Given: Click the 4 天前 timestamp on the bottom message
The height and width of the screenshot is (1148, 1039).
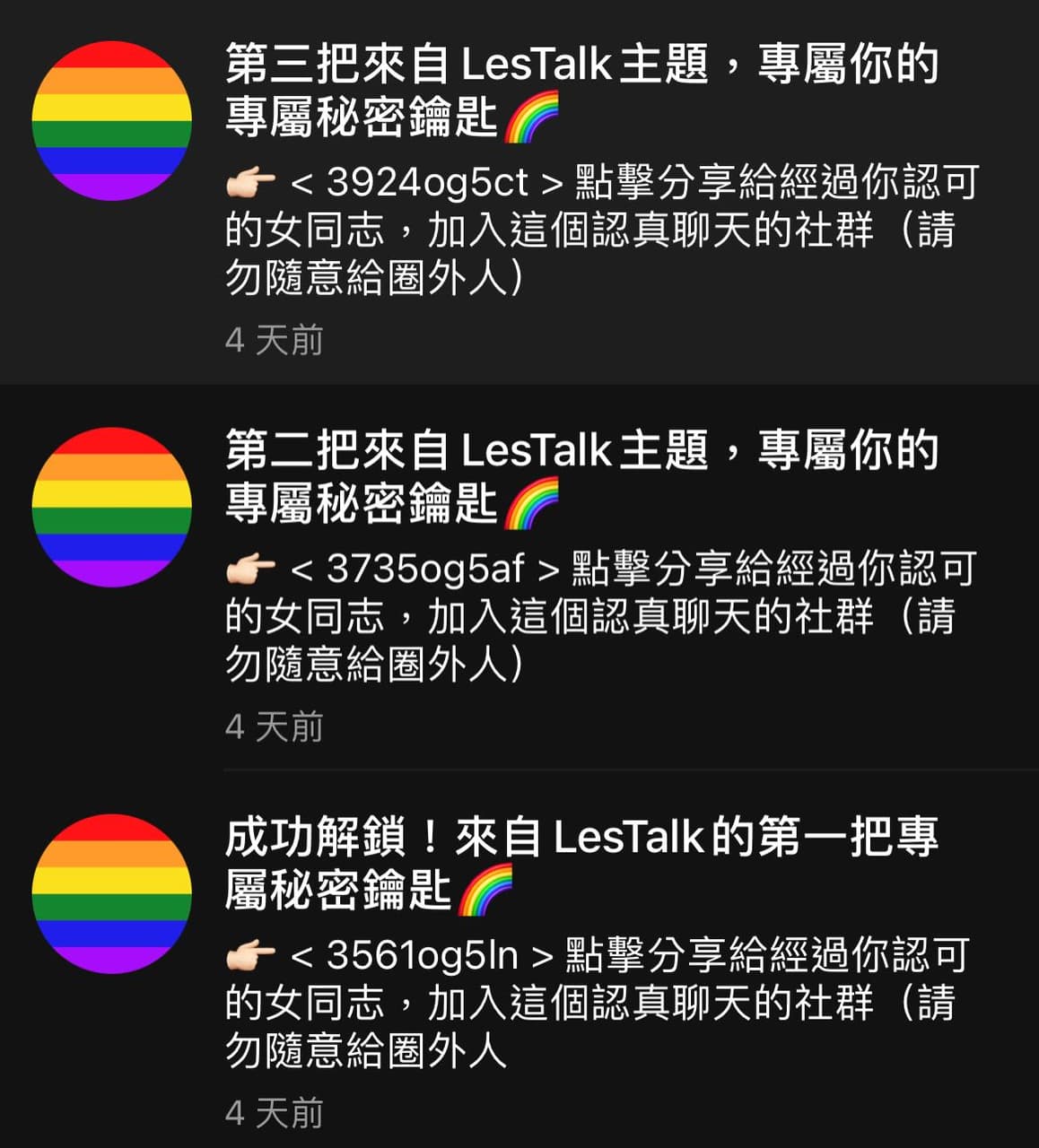Looking at the screenshot, I should (x=274, y=1115).
